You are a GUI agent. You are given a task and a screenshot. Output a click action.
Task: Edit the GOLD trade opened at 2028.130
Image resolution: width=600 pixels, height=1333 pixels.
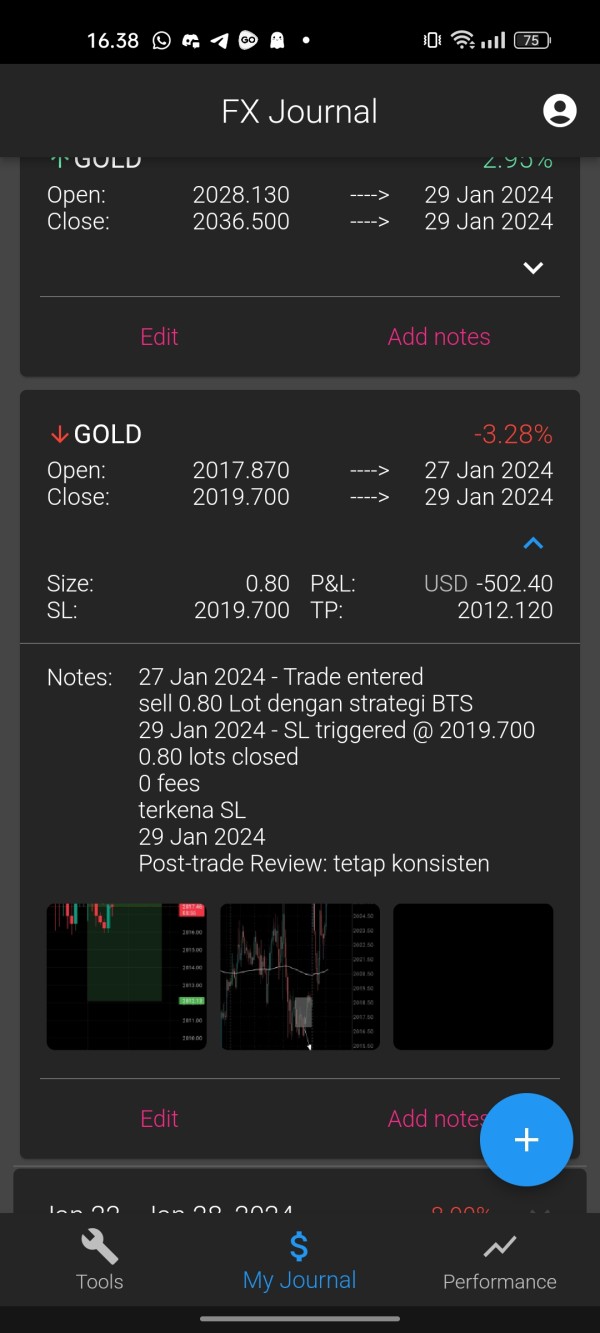(x=159, y=337)
